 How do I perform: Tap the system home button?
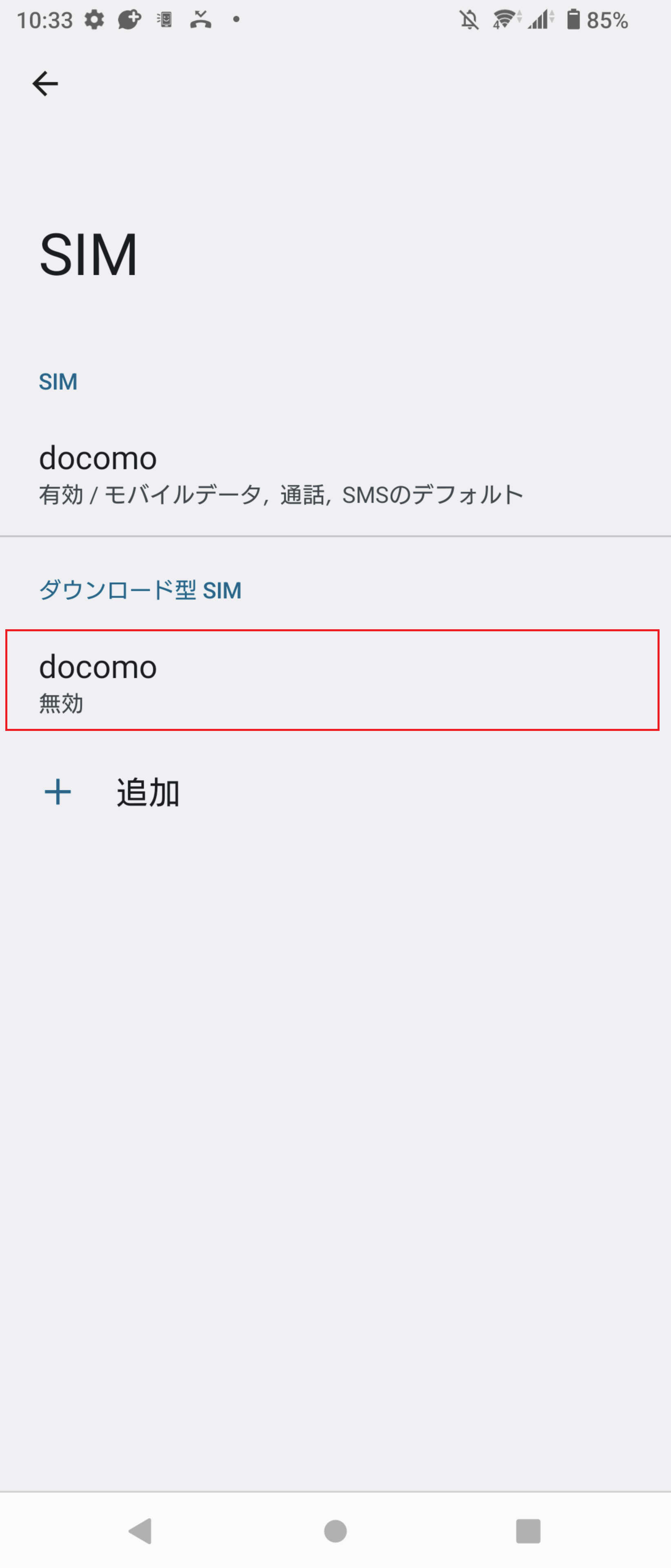tap(335, 1530)
